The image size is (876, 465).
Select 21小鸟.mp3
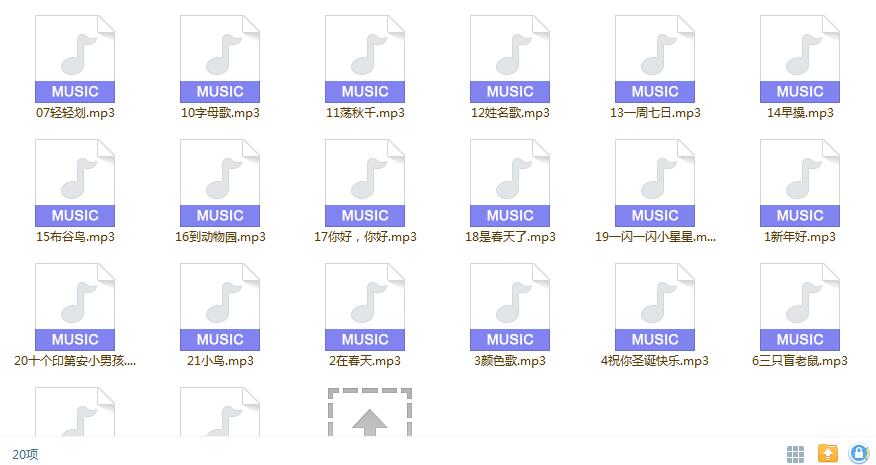pyautogui.click(x=220, y=308)
